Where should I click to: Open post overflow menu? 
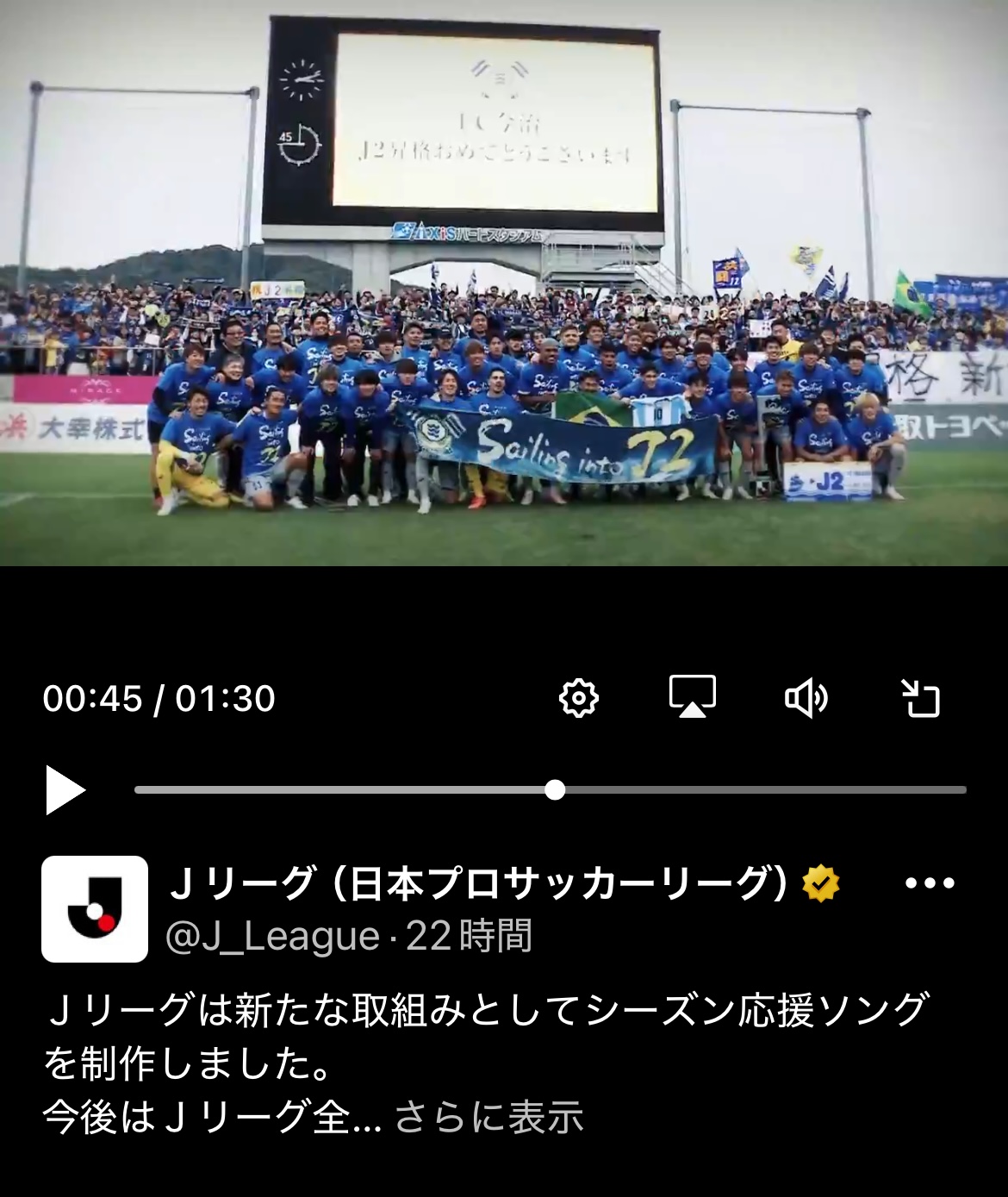click(930, 883)
